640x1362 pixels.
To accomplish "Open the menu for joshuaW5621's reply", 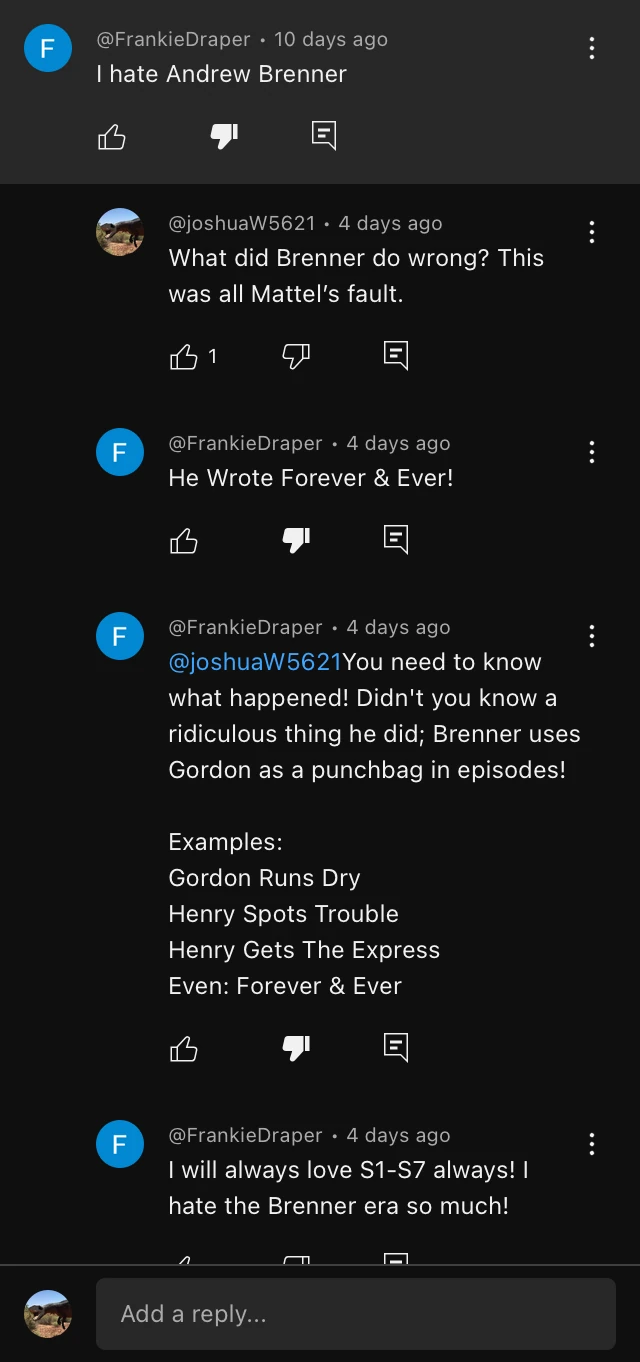I will click(x=592, y=233).
